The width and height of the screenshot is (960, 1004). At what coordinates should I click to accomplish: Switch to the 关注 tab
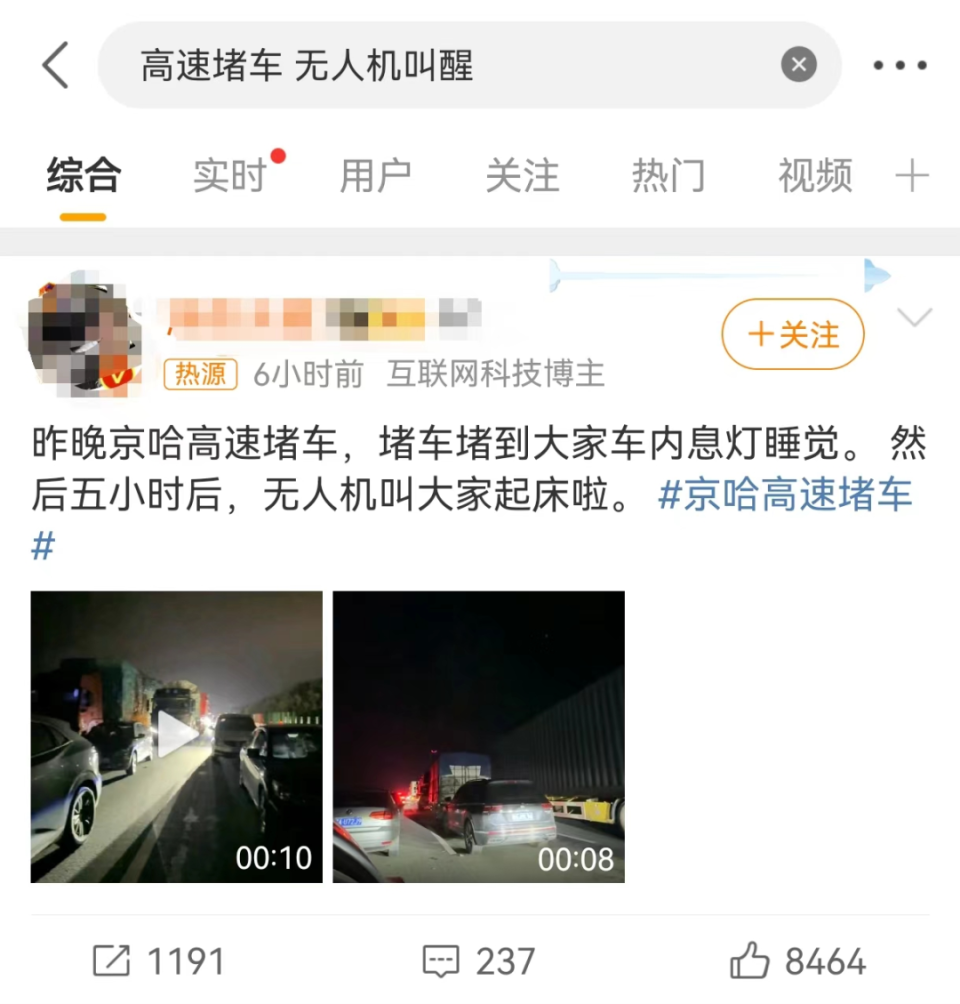coord(522,176)
